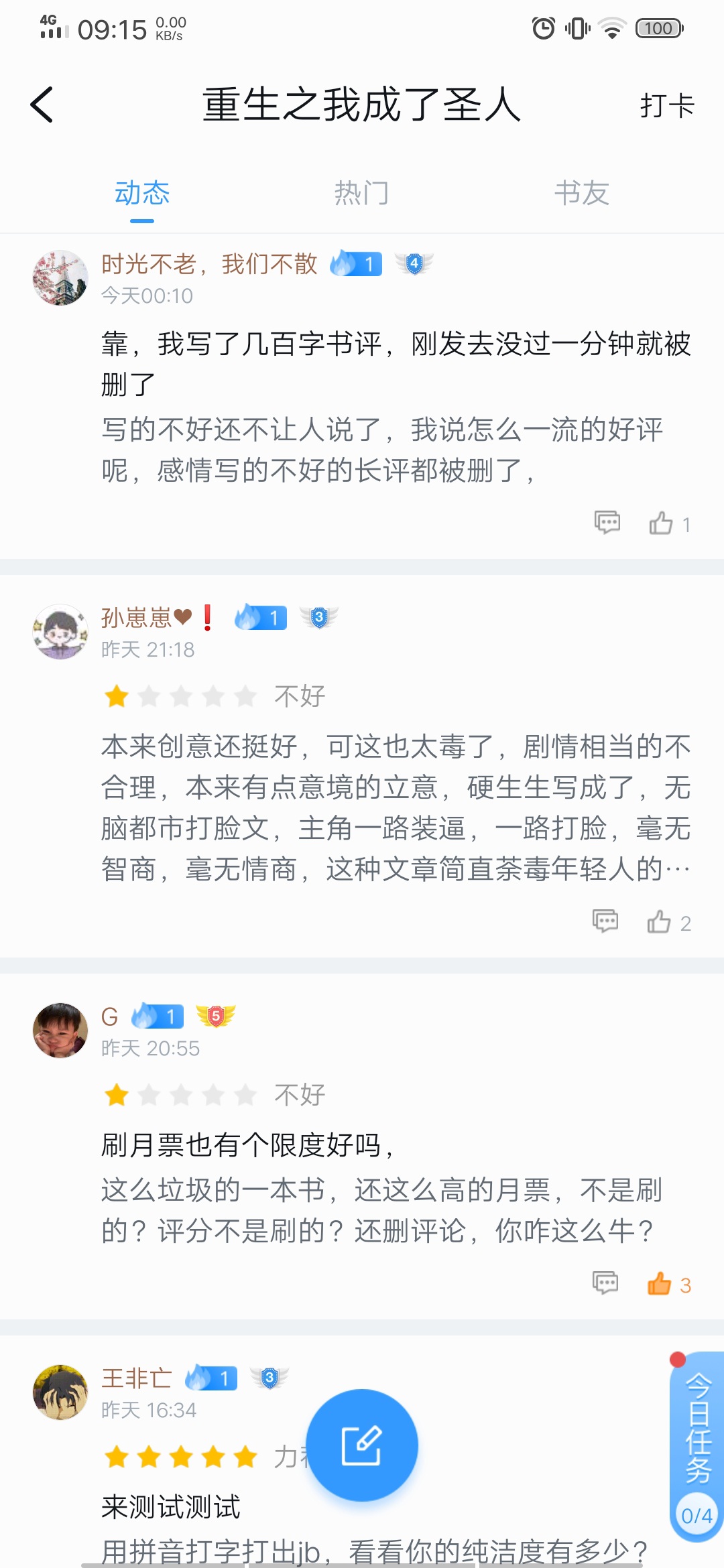Open 时光不老，我们不散's profile avatar
Screen dimensions: 724x1568
point(60,278)
